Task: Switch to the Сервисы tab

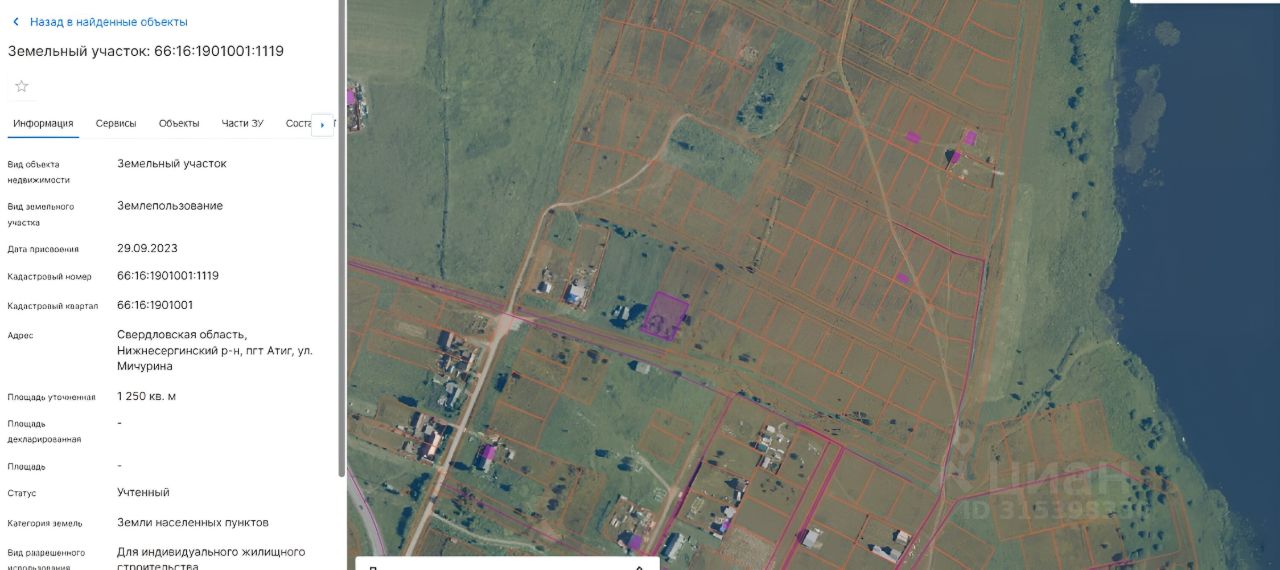Action: (x=116, y=123)
